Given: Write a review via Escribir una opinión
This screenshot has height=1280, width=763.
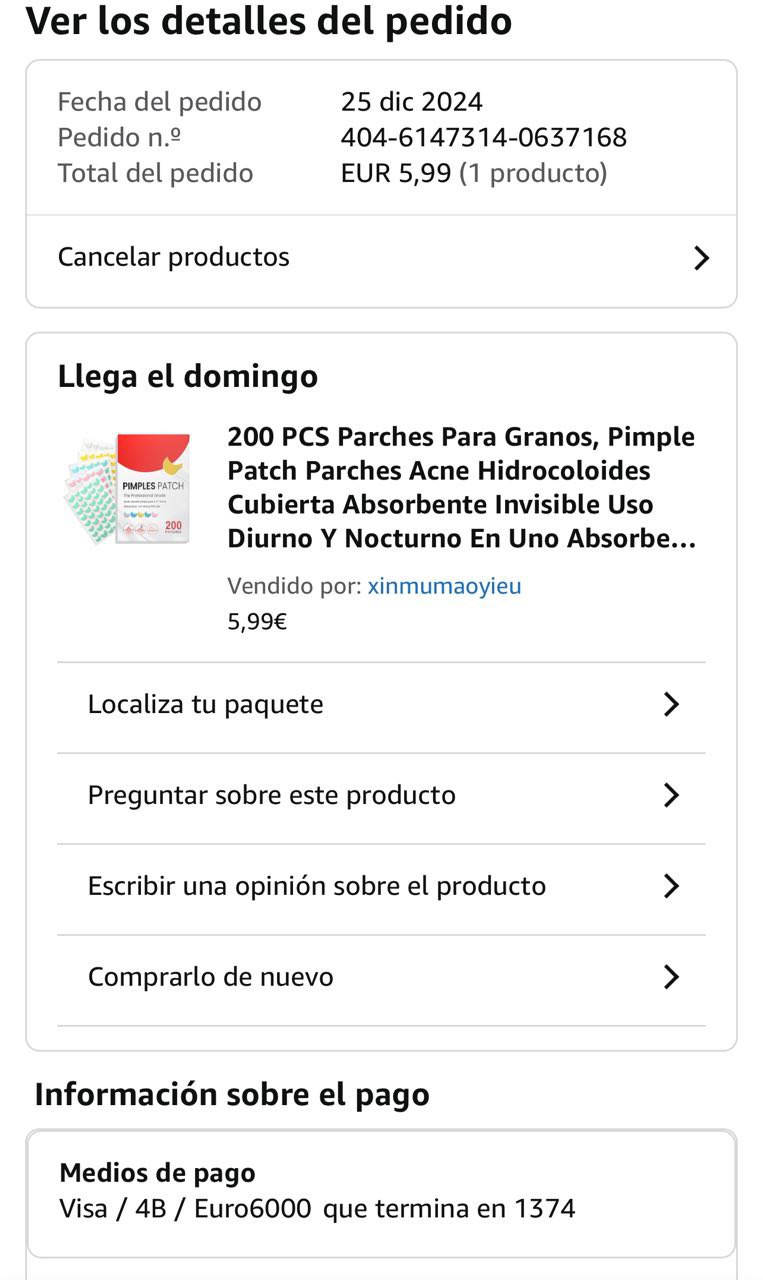Looking at the screenshot, I should coord(380,887).
